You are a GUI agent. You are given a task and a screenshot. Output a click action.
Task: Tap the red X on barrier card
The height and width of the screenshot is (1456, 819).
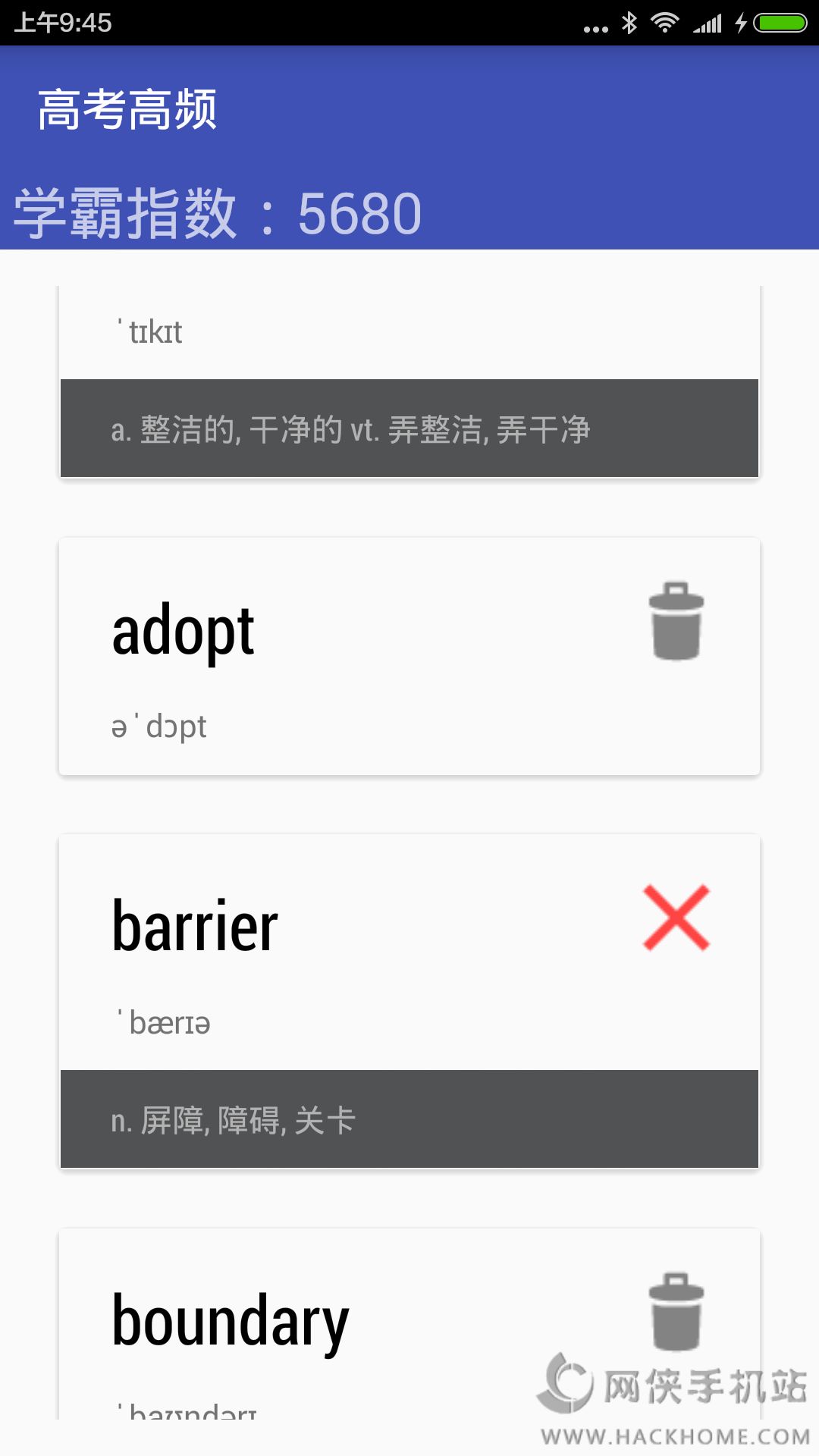(676, 918)
